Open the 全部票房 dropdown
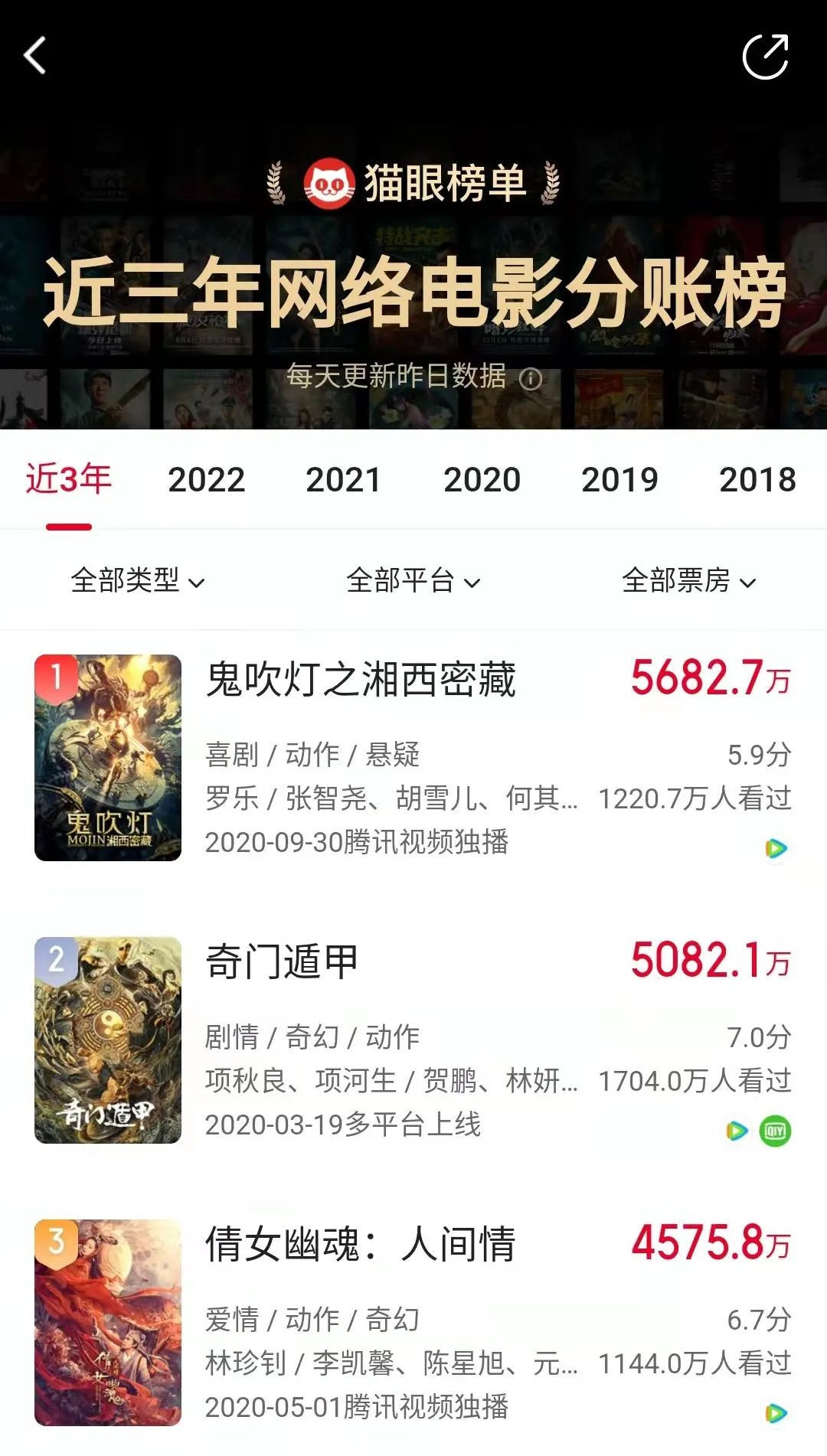The width and height of the screenshot is (827, 1456). pyautogui.click(x=689, y=581)
